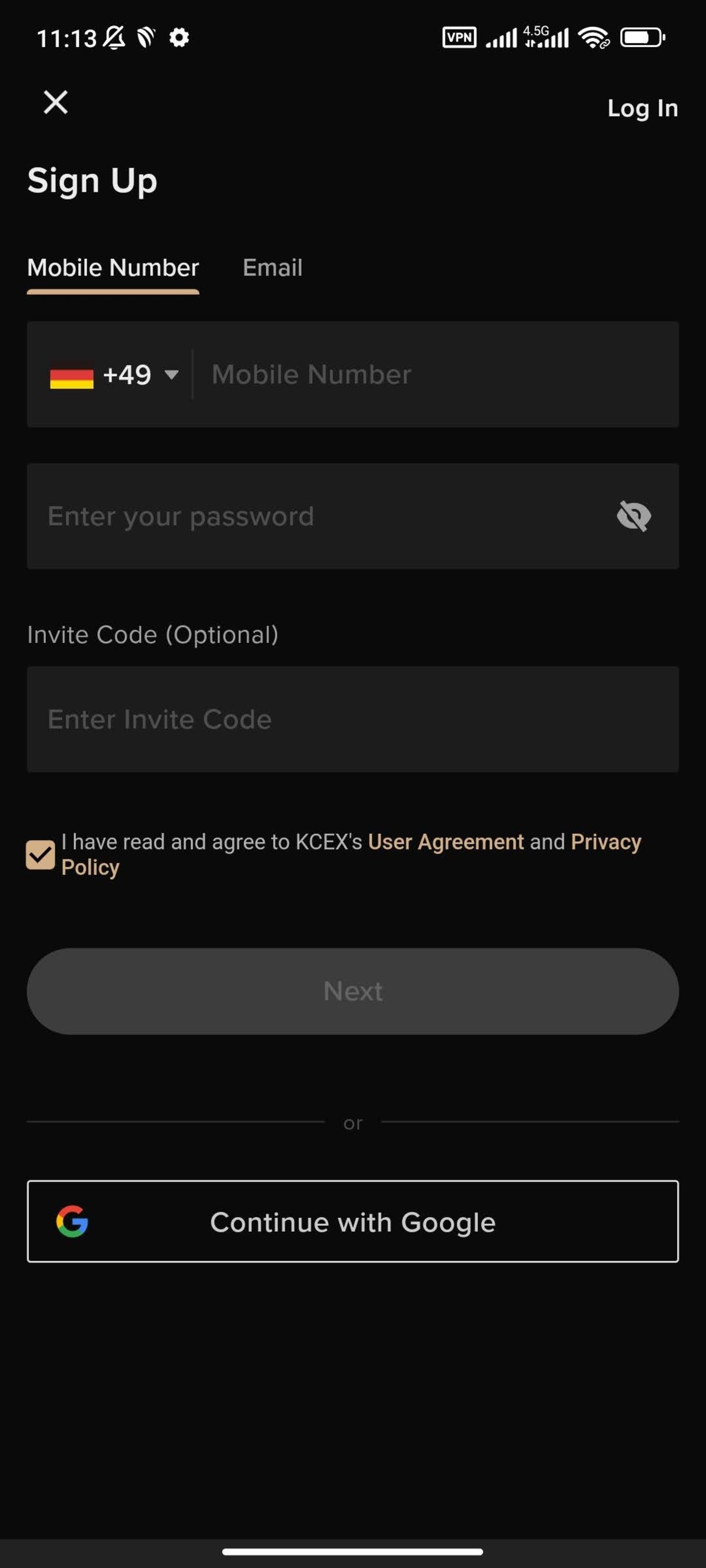Click the Enter Invite Code field
706x1568 pixels.
[x=353, y=719]
